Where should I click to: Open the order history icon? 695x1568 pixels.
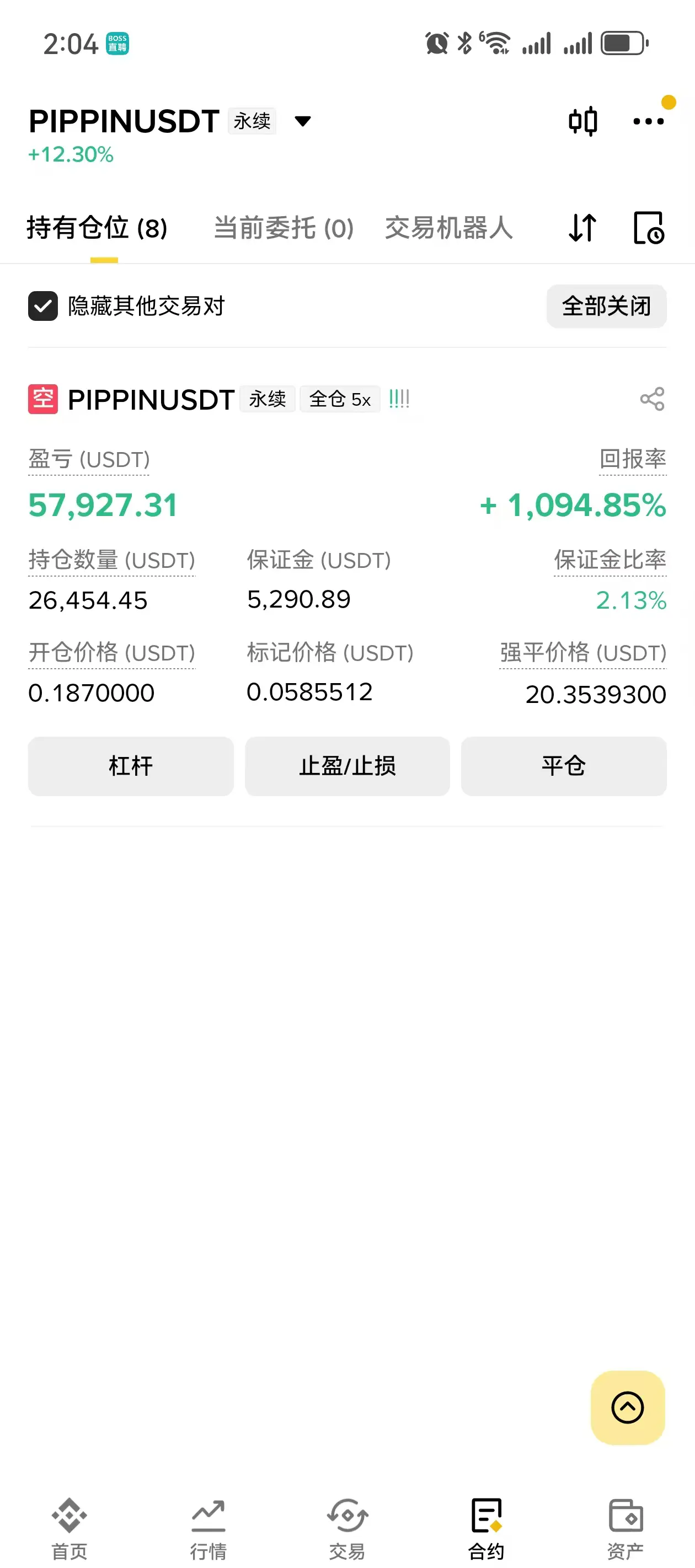click(649, 228)
